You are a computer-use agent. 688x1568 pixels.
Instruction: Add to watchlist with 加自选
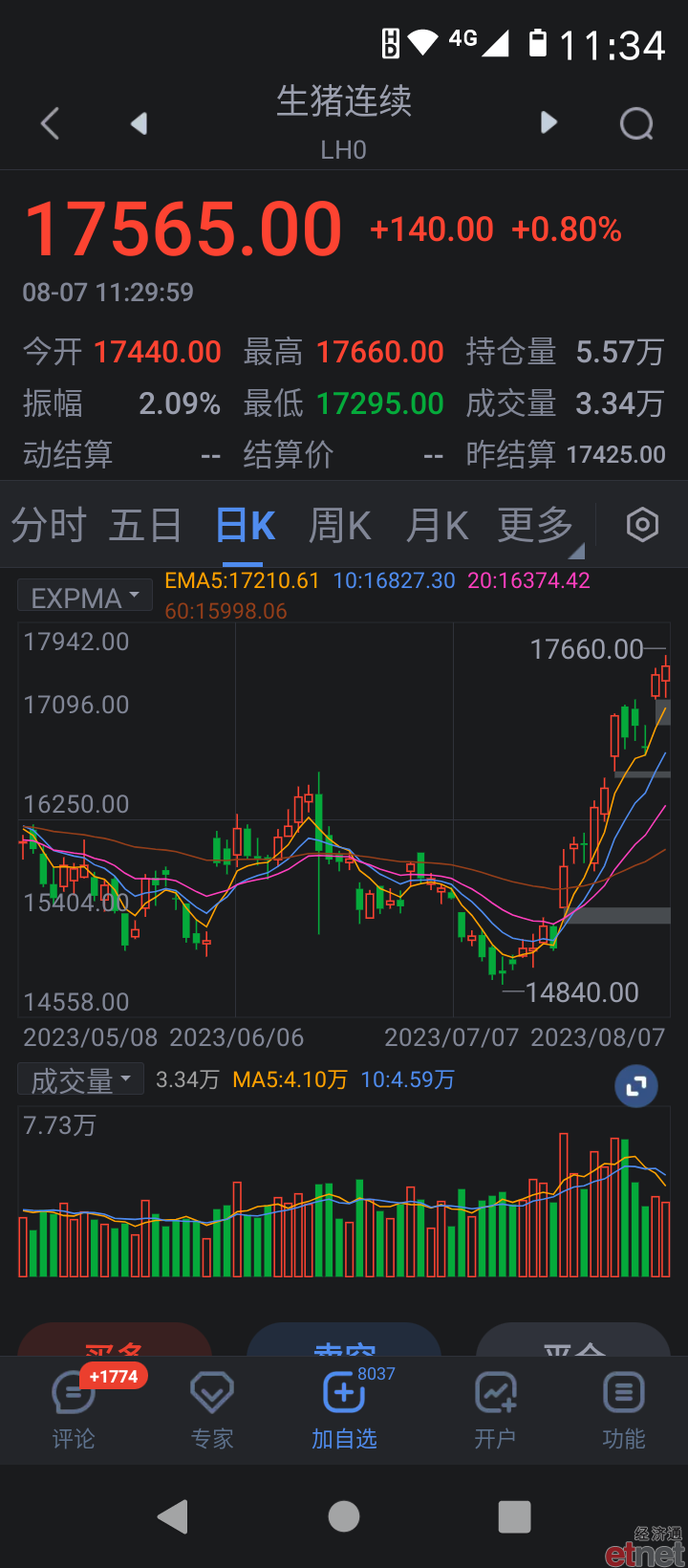point(344,1411)
